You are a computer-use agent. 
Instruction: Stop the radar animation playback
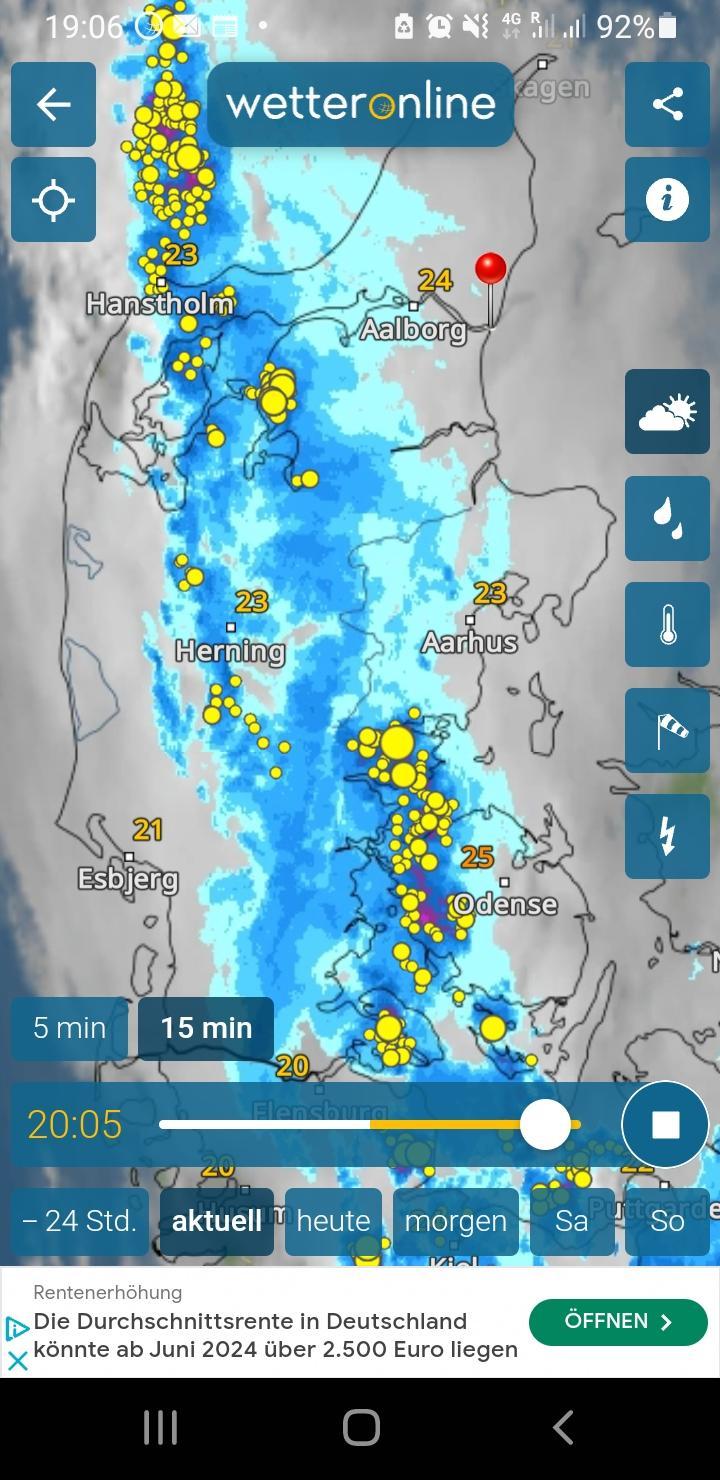pos(665,1124)
